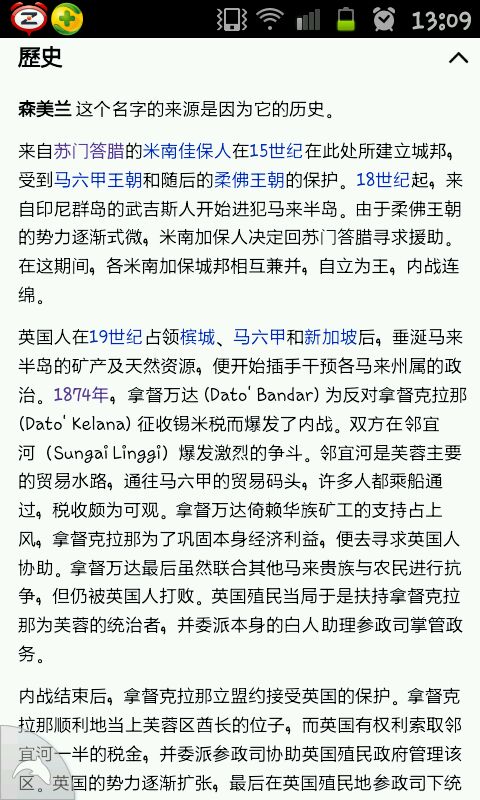The image size is (480, 800).
Task: Open the 1874年 link
Action: coord(81,394)
